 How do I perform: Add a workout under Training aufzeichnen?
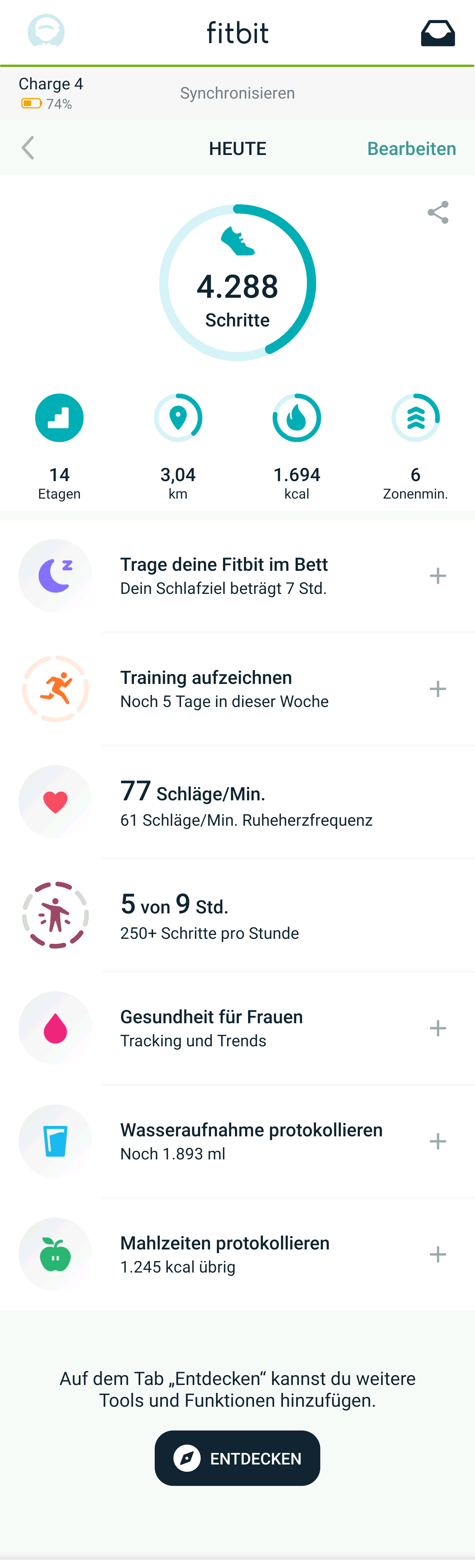pos(437,689)
